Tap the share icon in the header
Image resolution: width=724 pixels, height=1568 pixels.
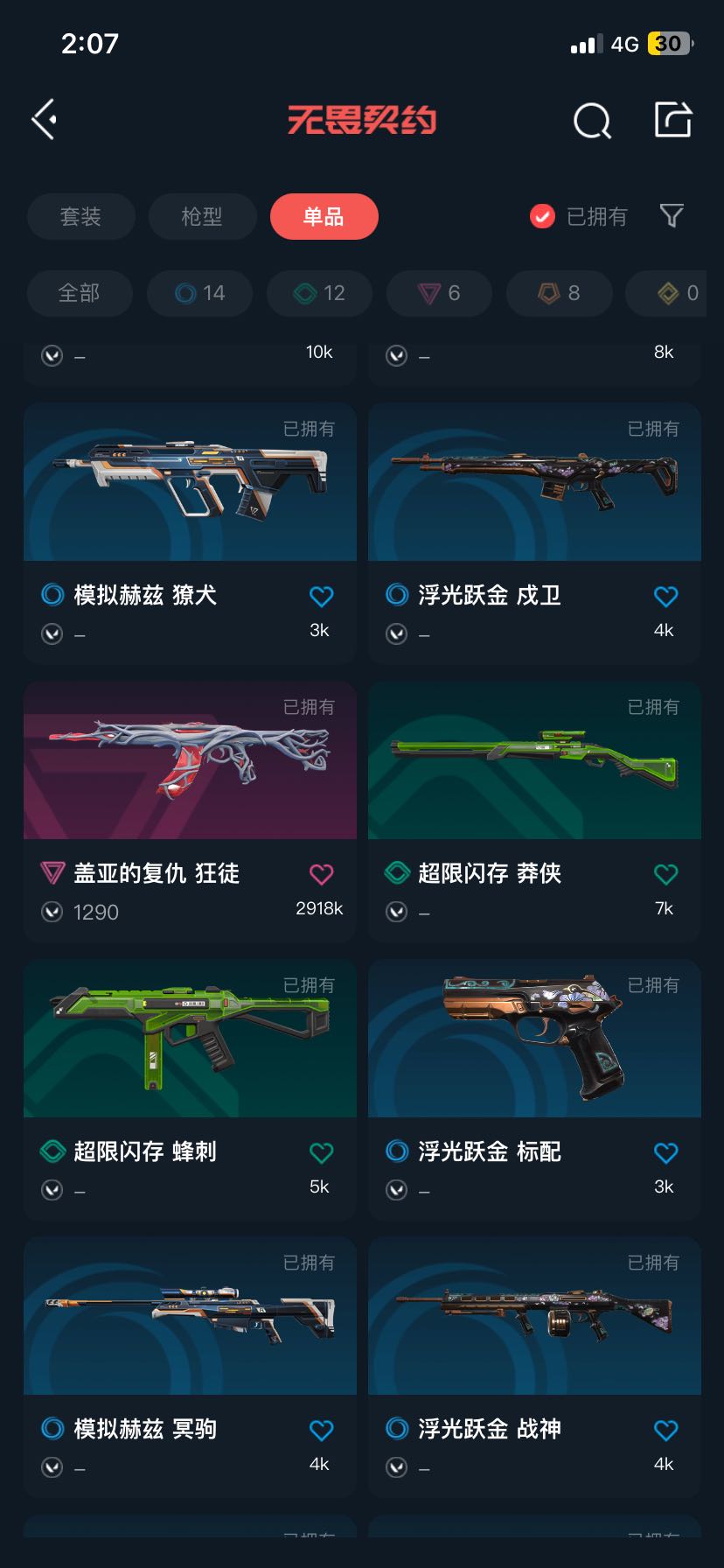(x=673, y=120)
